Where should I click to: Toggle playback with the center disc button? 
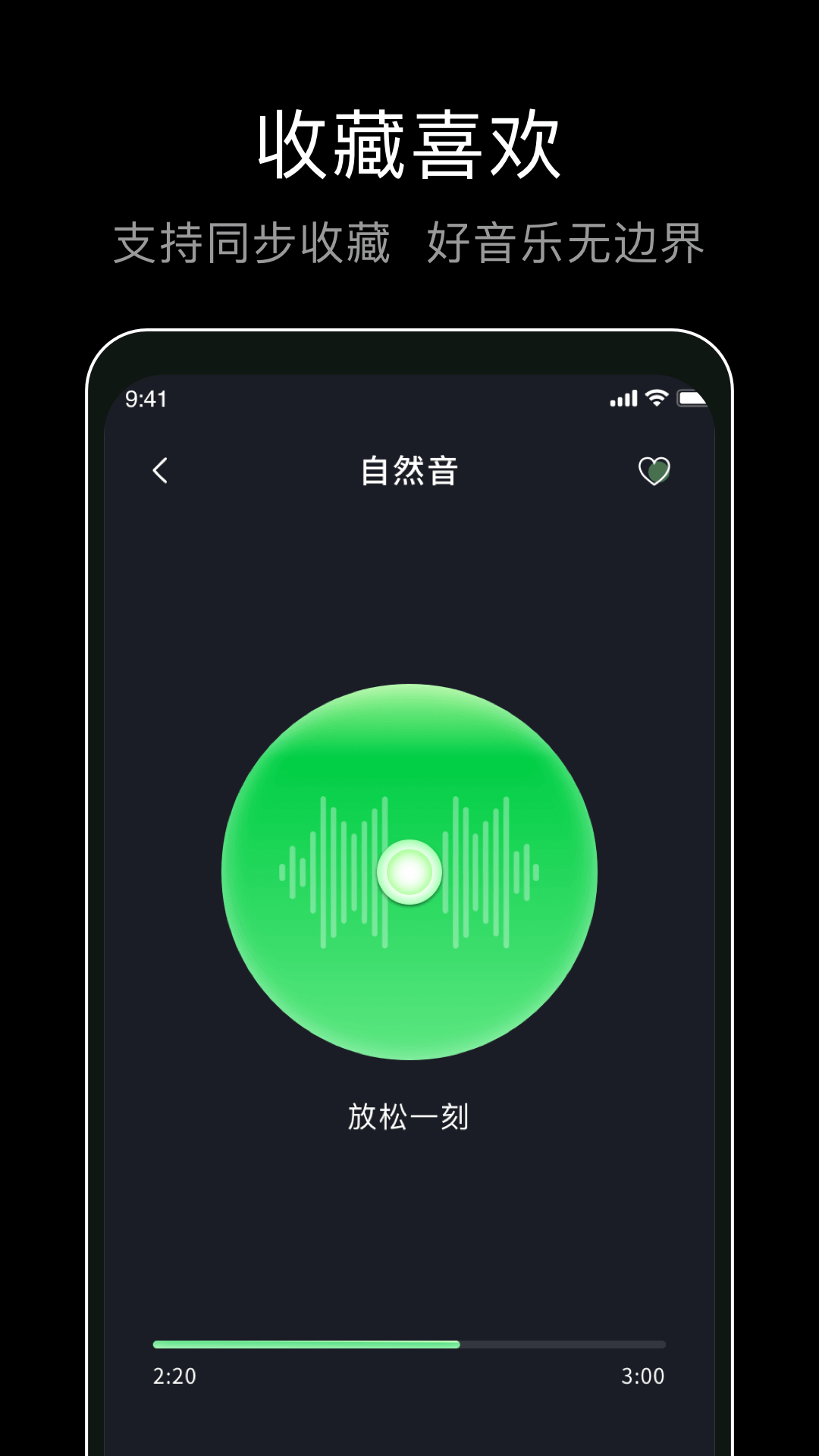click(409, 872)
